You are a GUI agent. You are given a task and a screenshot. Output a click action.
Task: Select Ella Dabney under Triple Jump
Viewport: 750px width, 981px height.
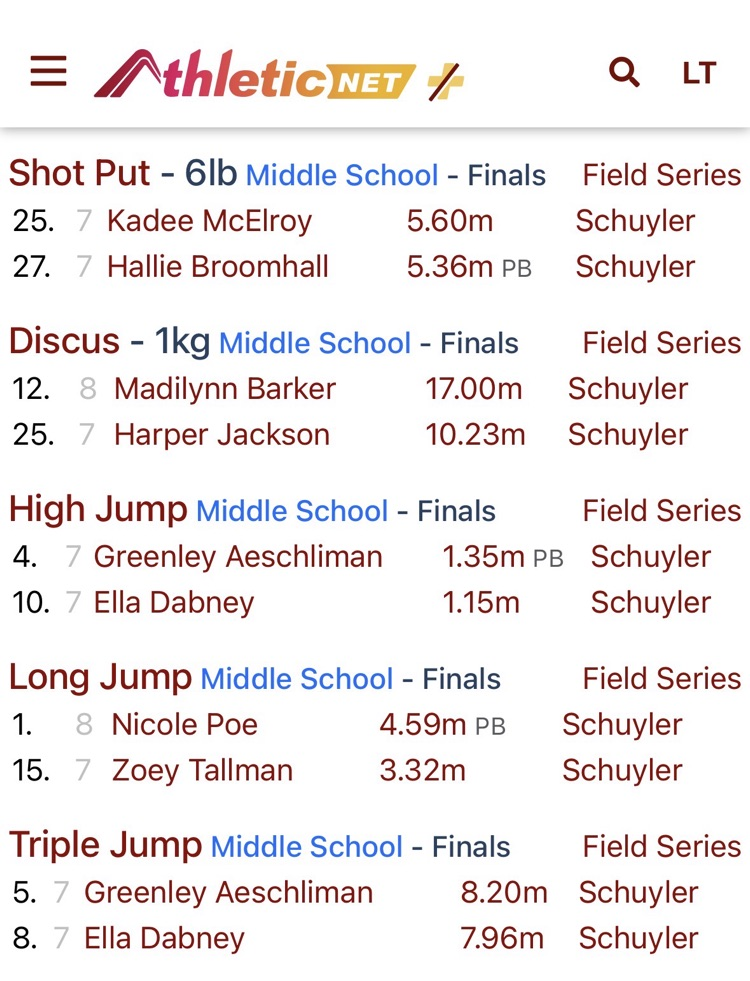click(164, 939)
